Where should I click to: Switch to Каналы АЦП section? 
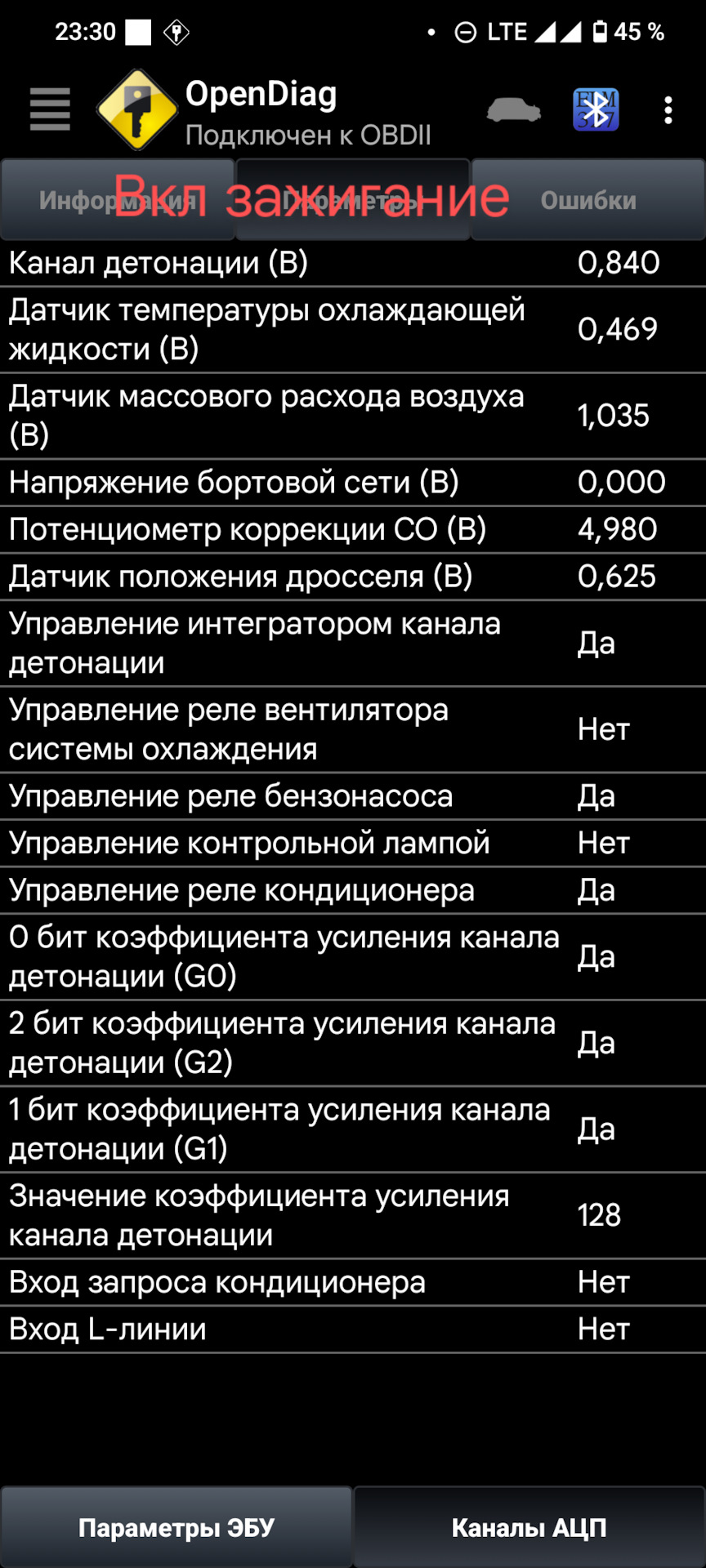[529, 1527]
